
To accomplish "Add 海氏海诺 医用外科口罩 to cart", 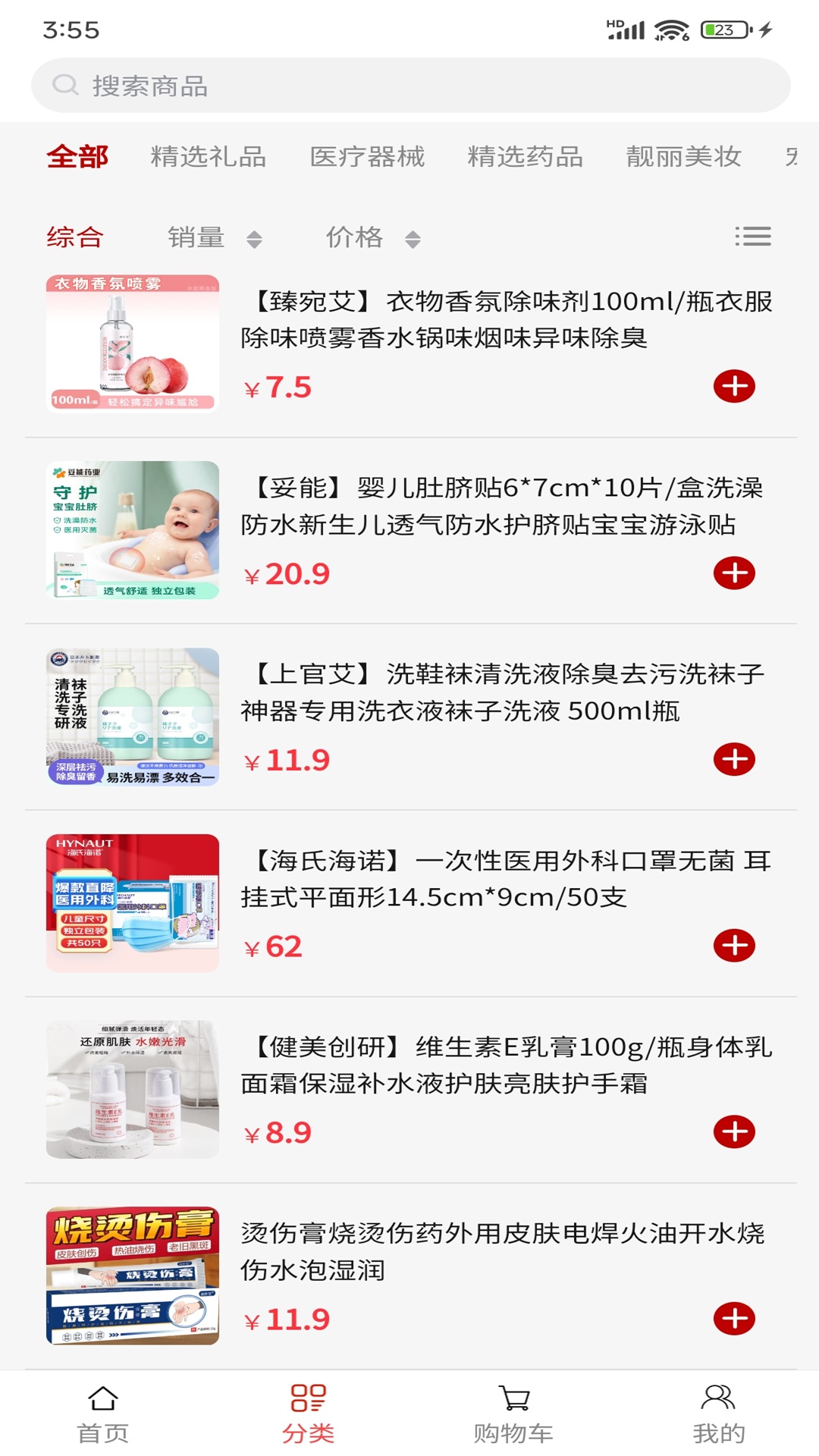I will [734, 946].
